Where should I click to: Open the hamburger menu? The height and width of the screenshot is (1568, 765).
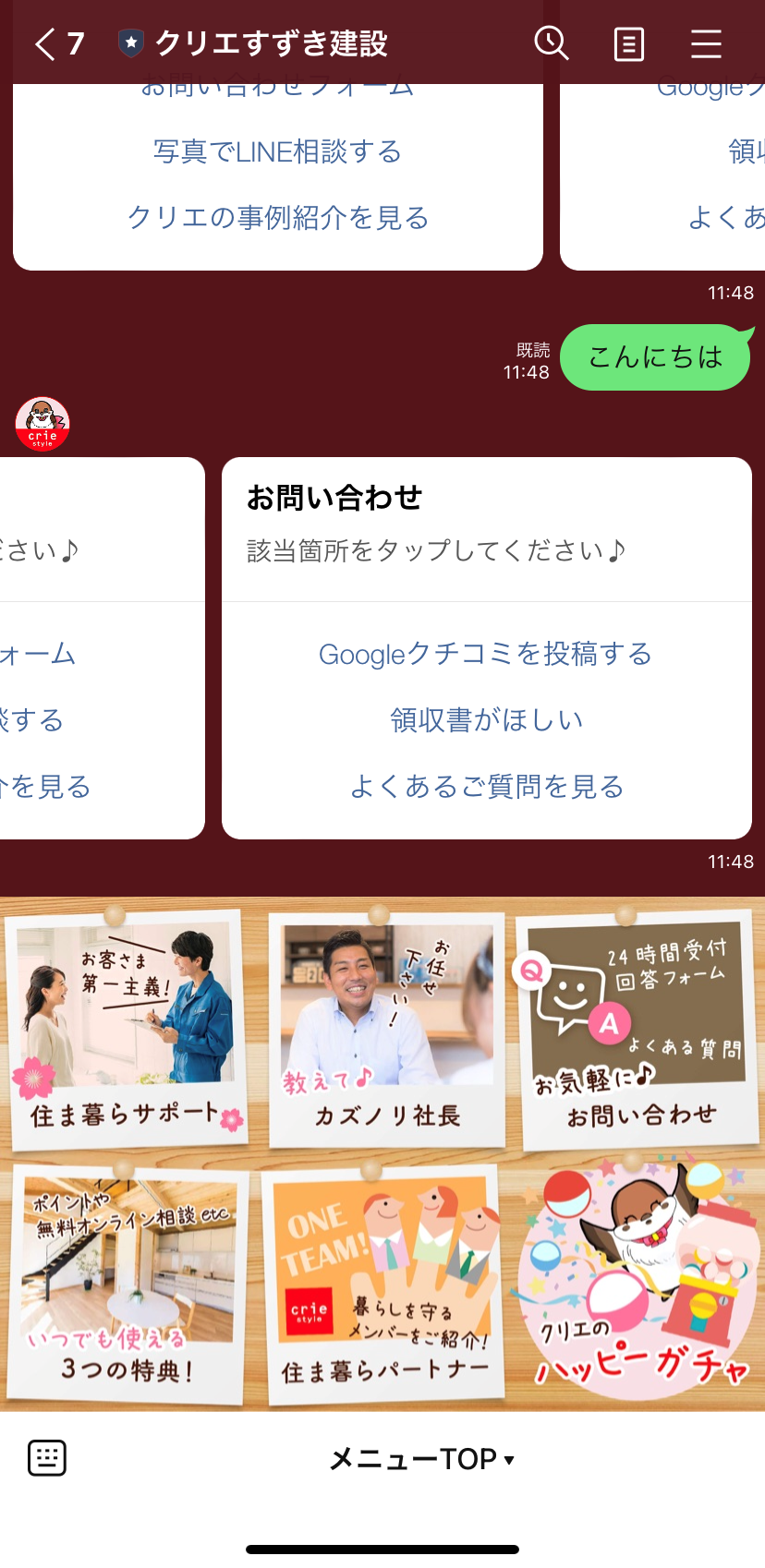[707, 43]
